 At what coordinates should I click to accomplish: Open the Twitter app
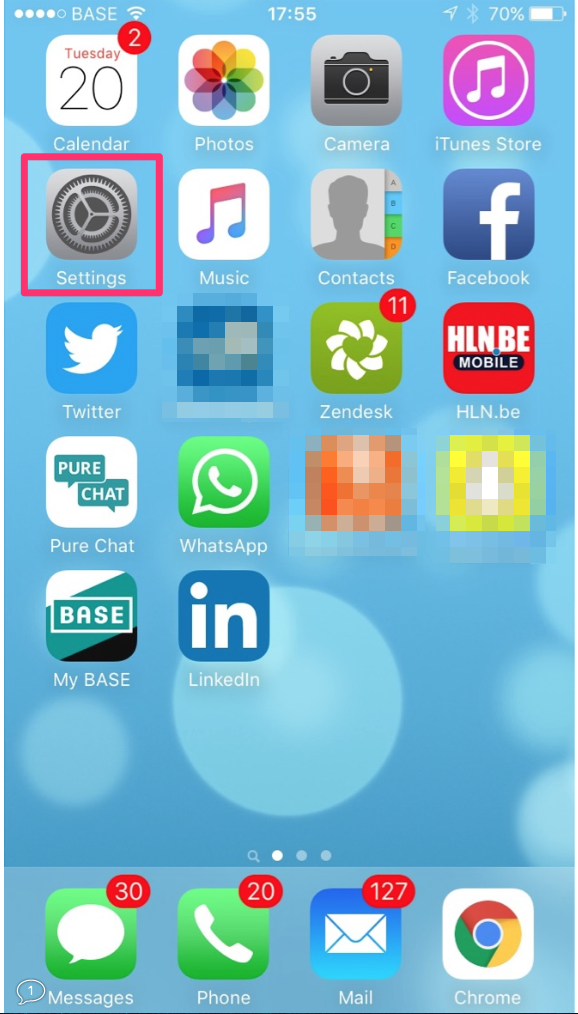(91, 348)
